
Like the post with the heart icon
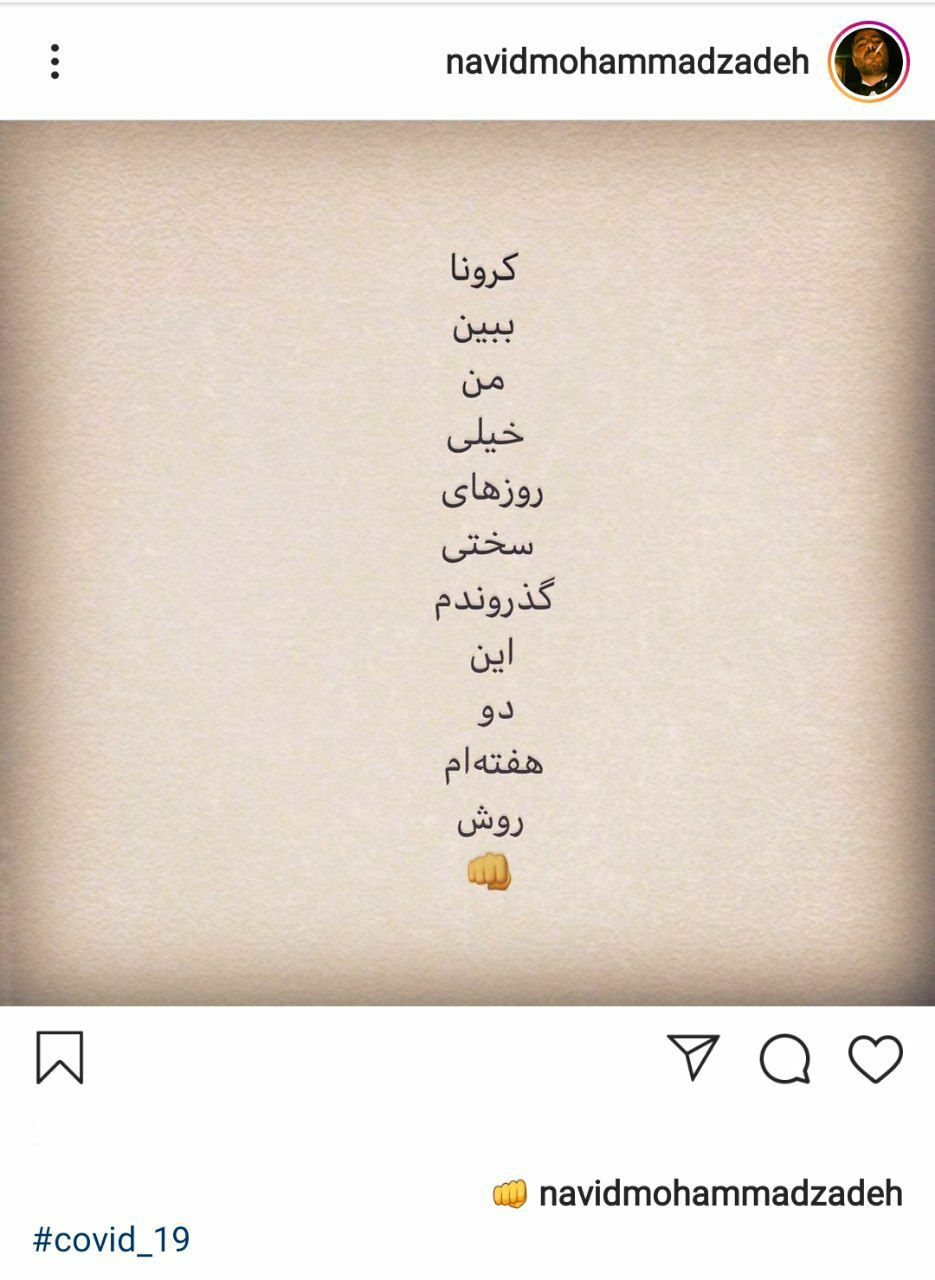point(875,1058)
